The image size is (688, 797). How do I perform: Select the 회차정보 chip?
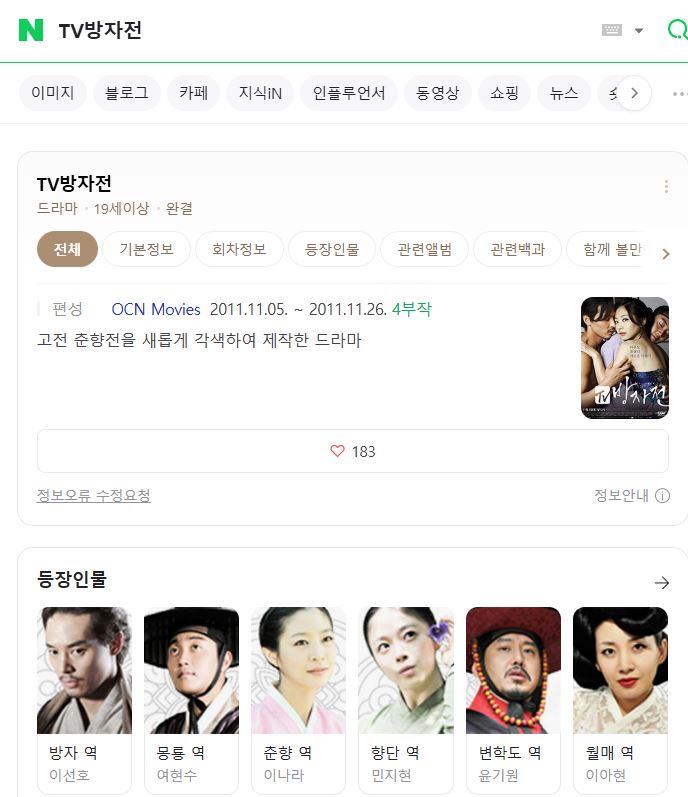click(239, 249)
